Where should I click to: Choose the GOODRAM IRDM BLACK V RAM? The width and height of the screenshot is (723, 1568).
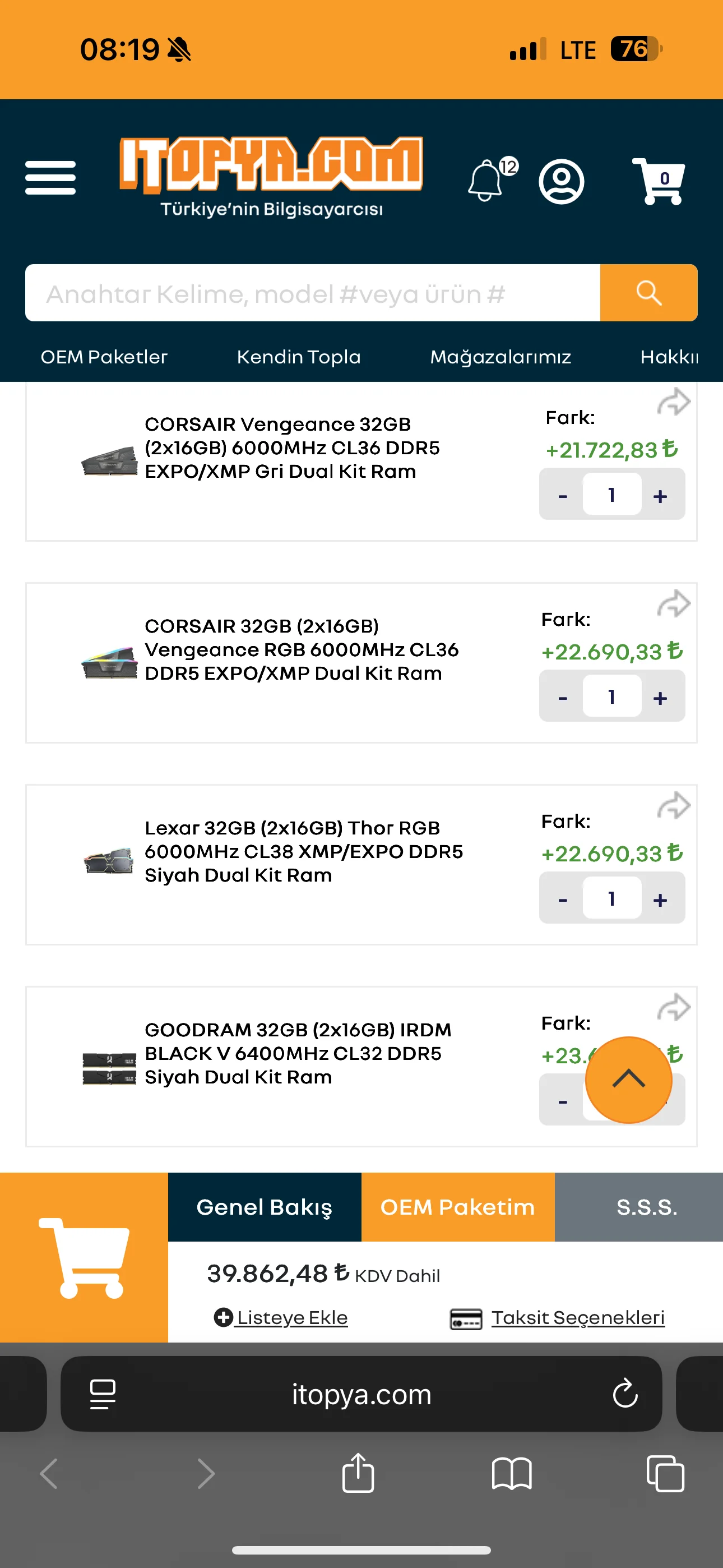[x=298, y=1053]
